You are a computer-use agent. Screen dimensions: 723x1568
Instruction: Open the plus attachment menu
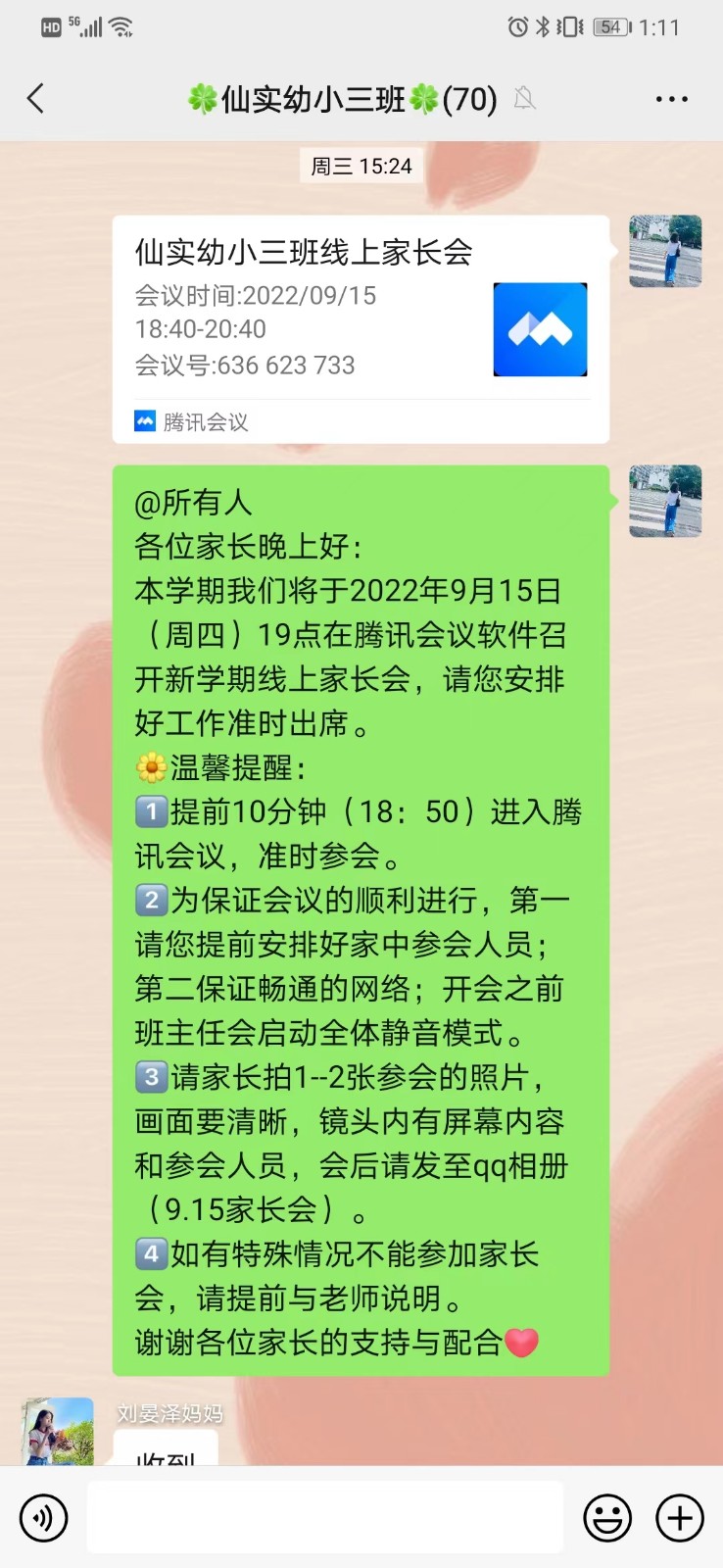680,1518
